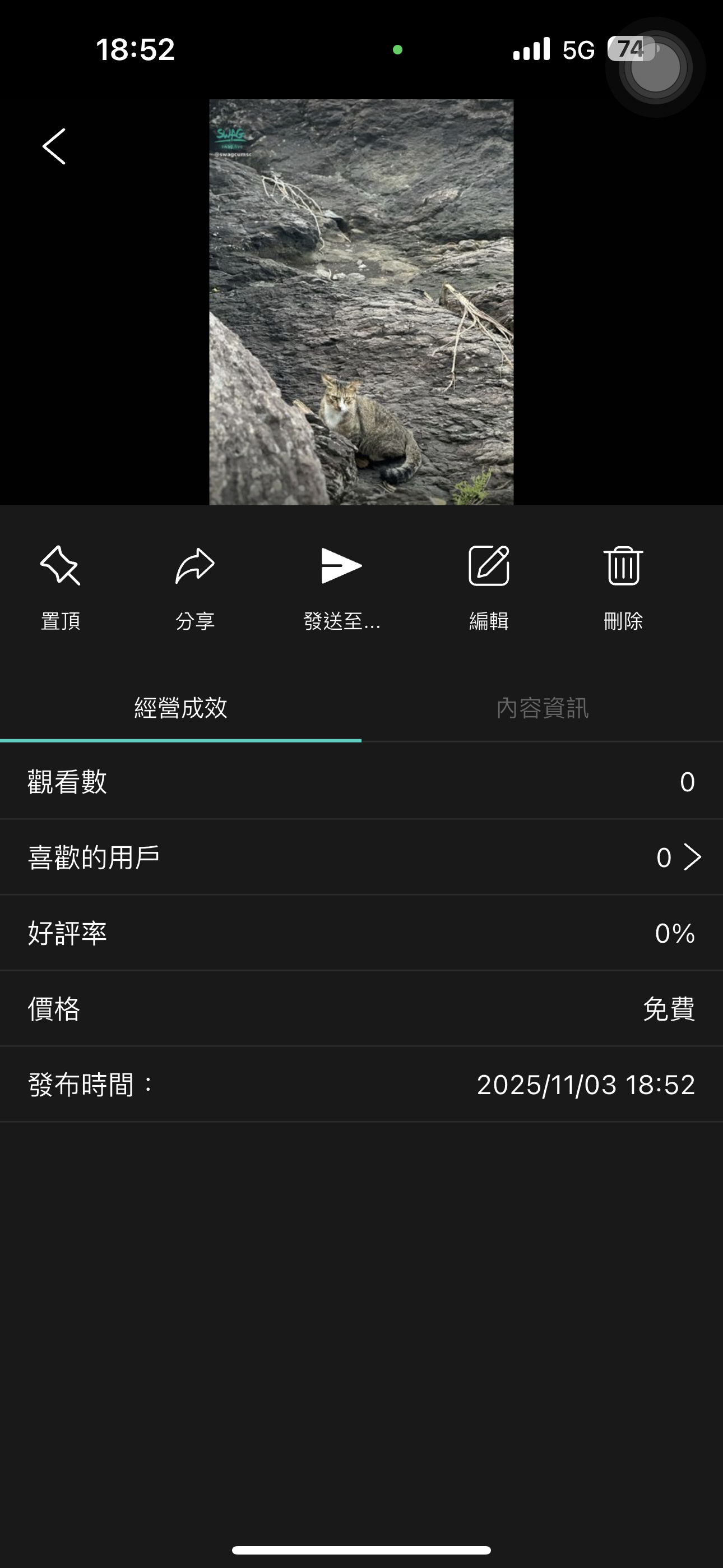Tap the right arrow beside the 0 count

tap(692, 857)
